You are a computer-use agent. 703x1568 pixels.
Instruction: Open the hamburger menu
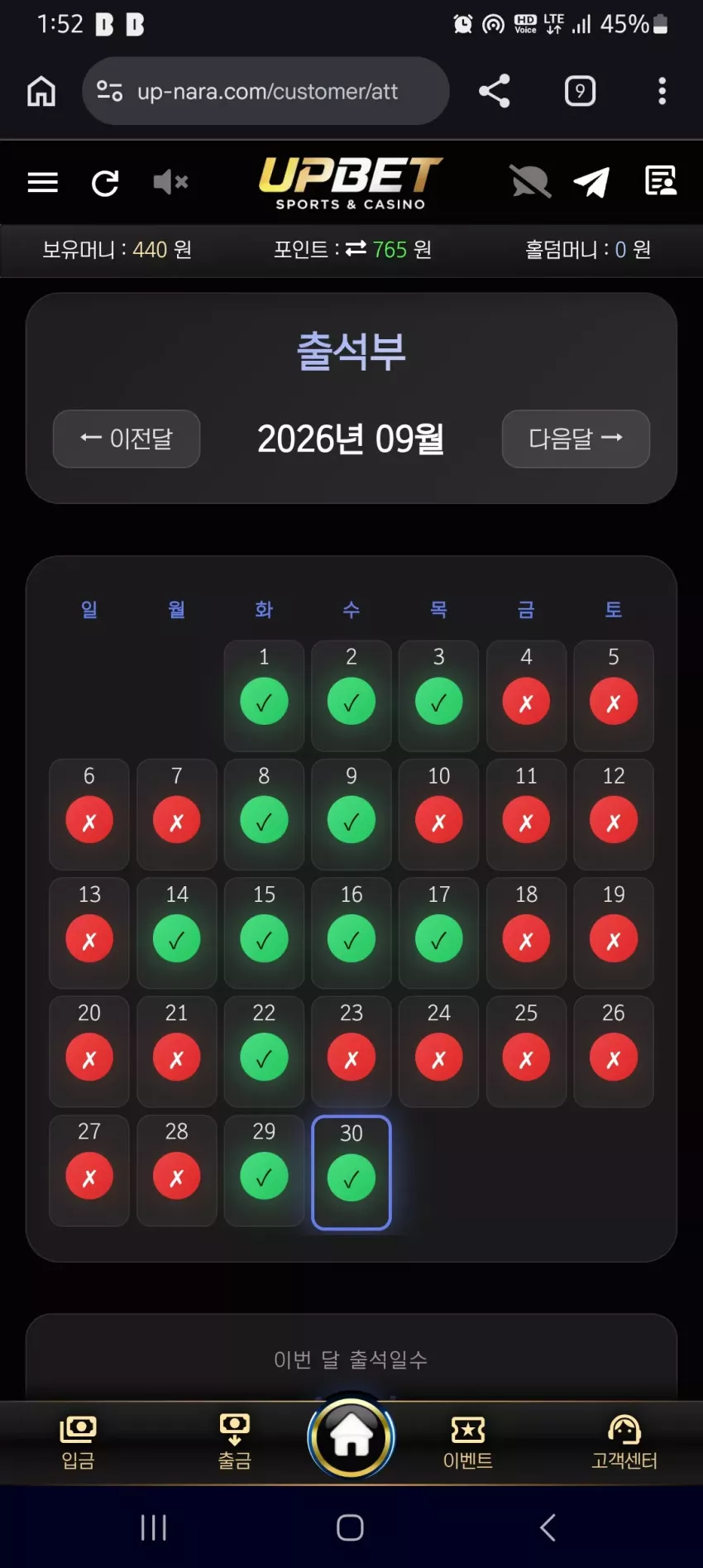tap(43, 182)
